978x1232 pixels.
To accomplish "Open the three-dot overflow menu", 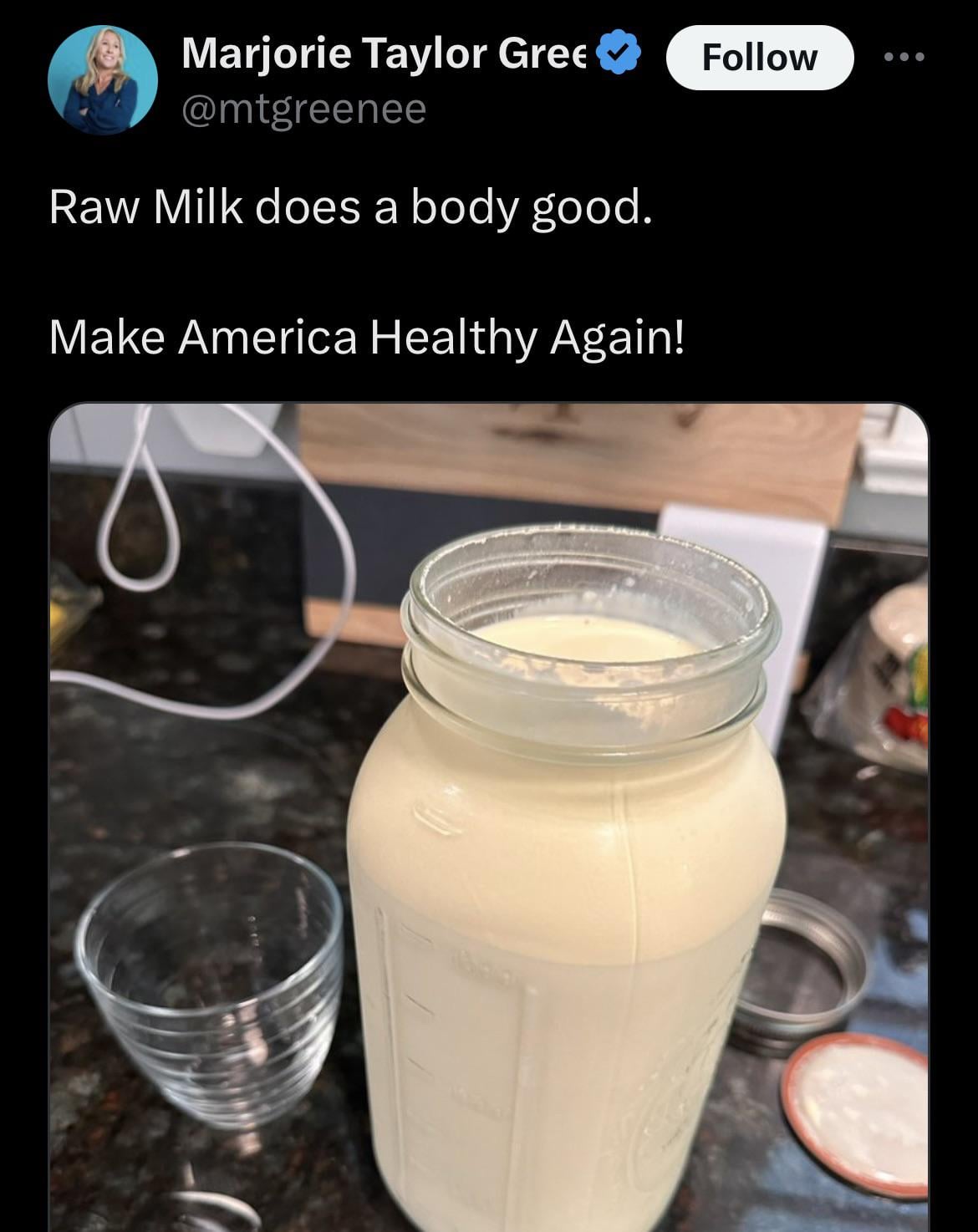I will click(x=905, y=58).
